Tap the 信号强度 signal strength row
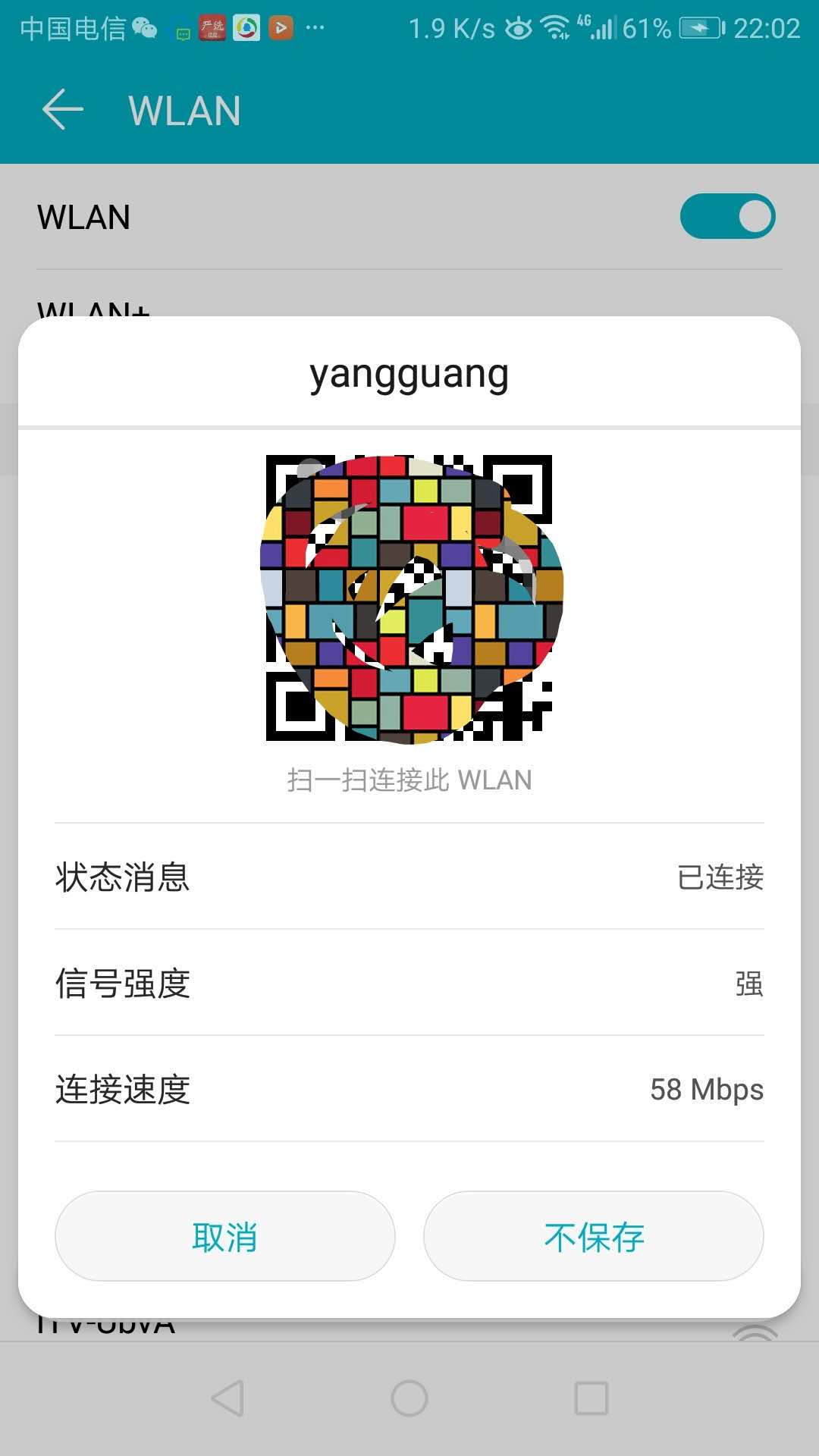The image size is (819, 1456). 409,984
